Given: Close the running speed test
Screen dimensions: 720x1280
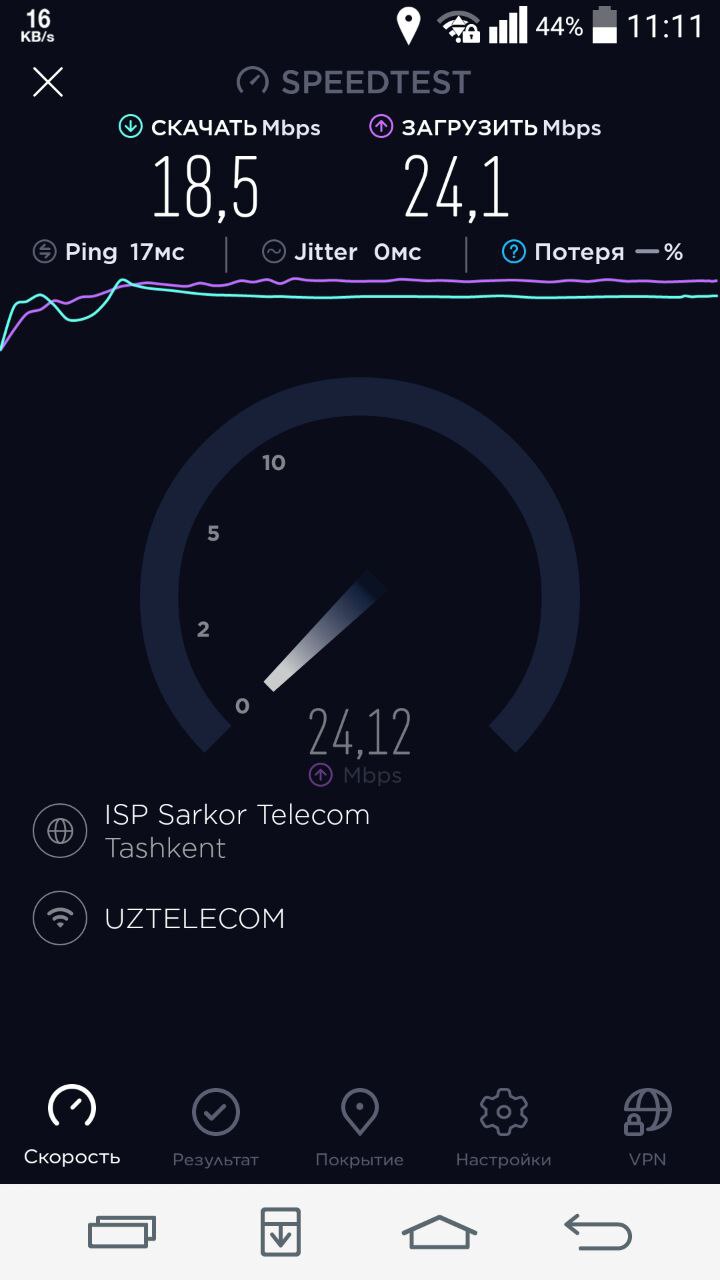Looking at the screenshot, I should [48, 82].
